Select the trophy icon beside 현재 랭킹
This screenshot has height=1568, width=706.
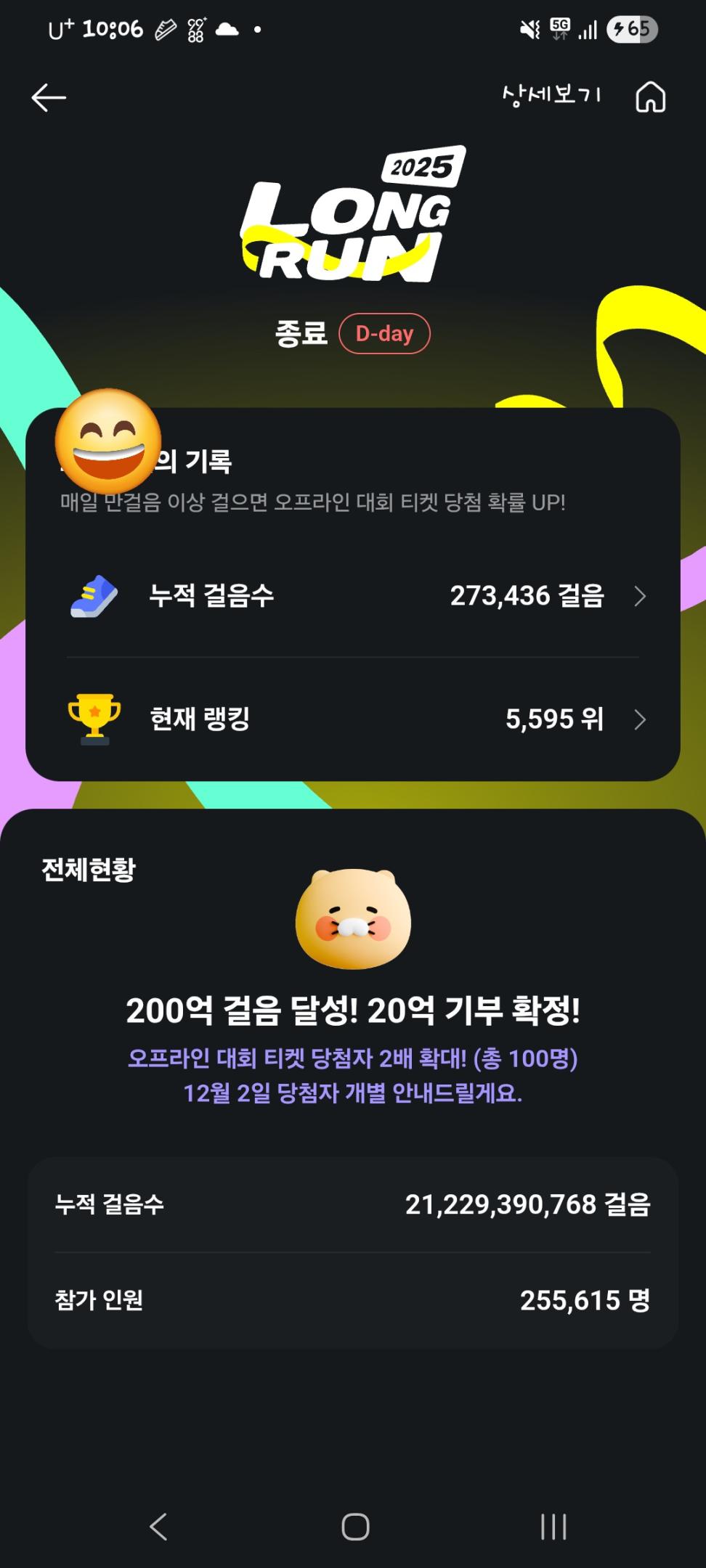[x=92, y=719]
